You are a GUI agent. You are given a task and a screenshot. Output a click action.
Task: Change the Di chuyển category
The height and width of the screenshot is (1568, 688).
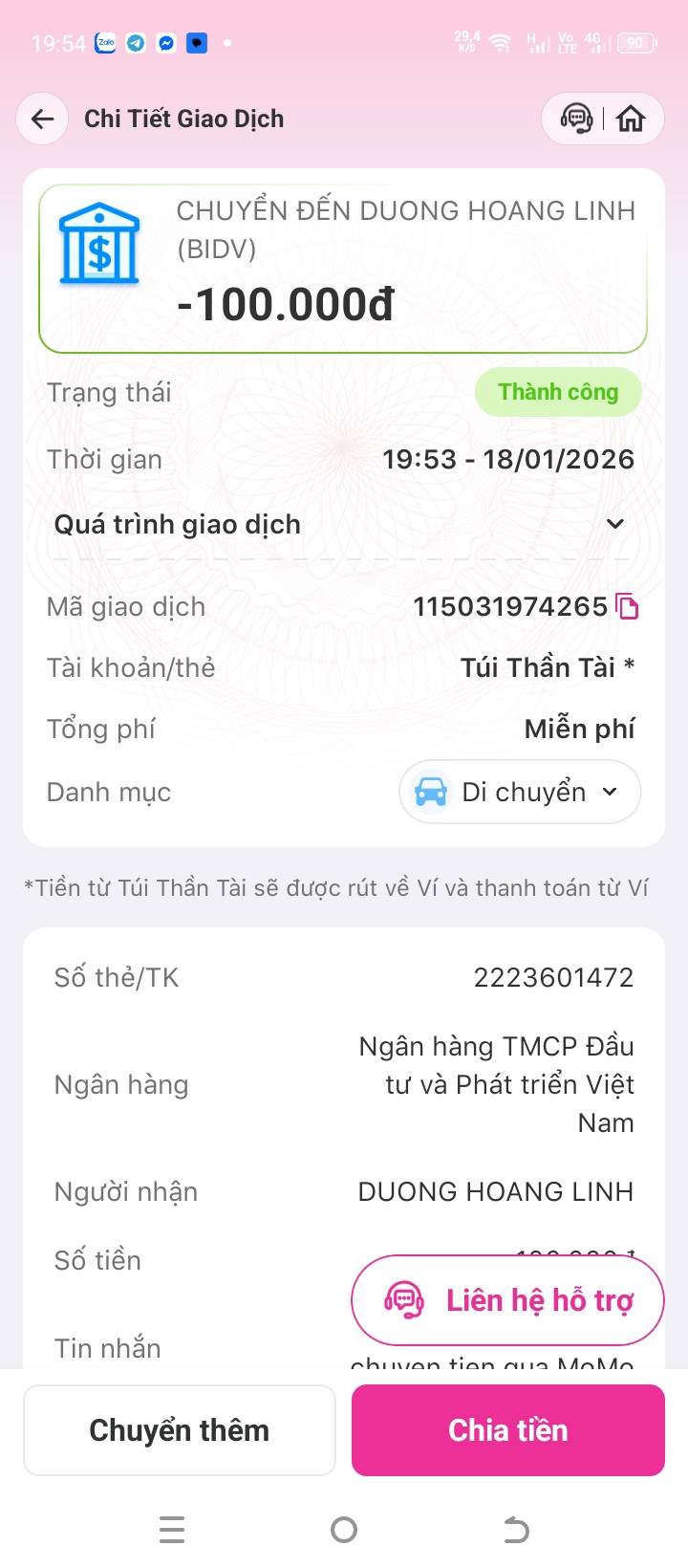coord(520,792)
